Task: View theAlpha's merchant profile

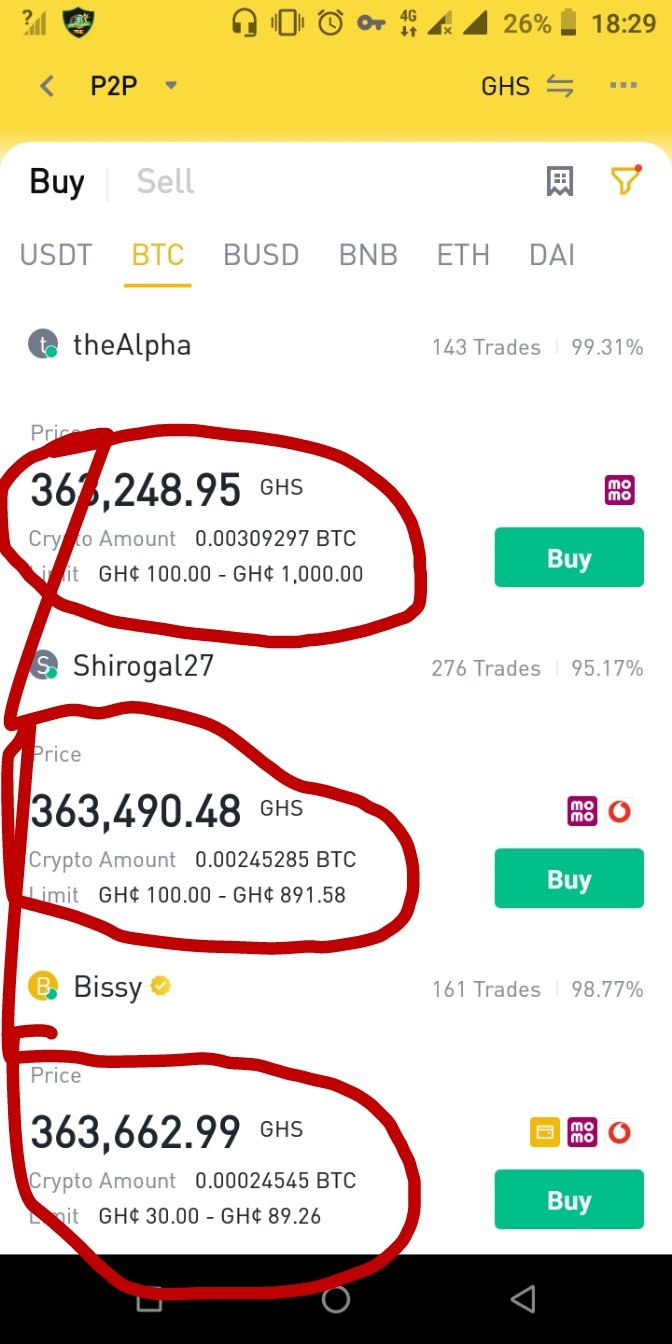Action: [131, 346]
